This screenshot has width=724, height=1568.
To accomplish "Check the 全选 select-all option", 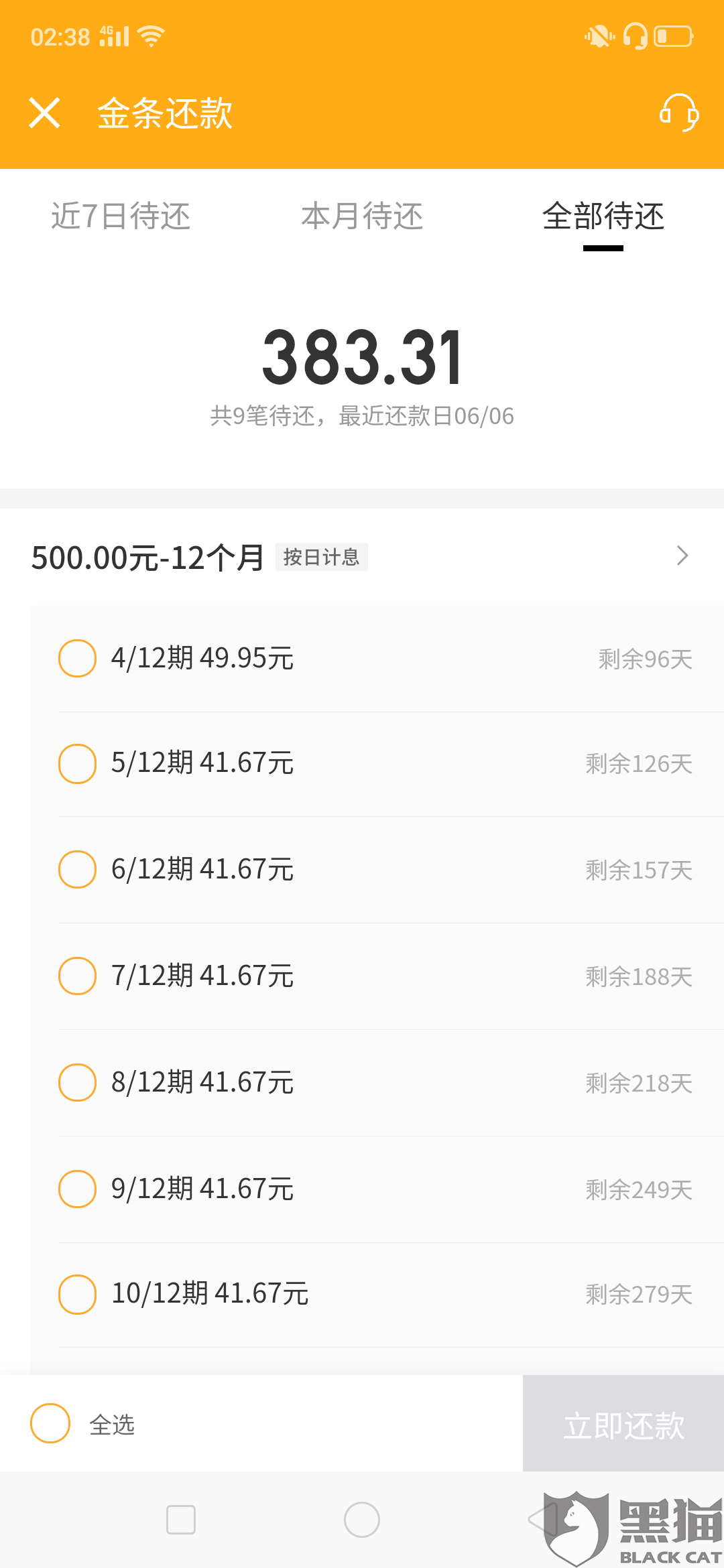I will tap(50, 1423).
